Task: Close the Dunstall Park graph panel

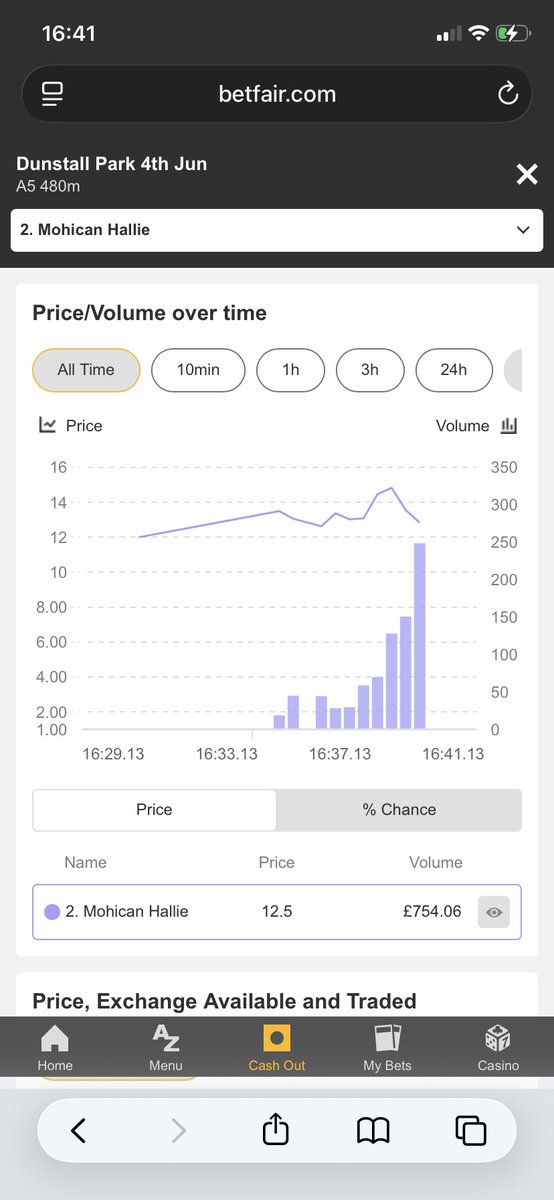Action: 527,175
